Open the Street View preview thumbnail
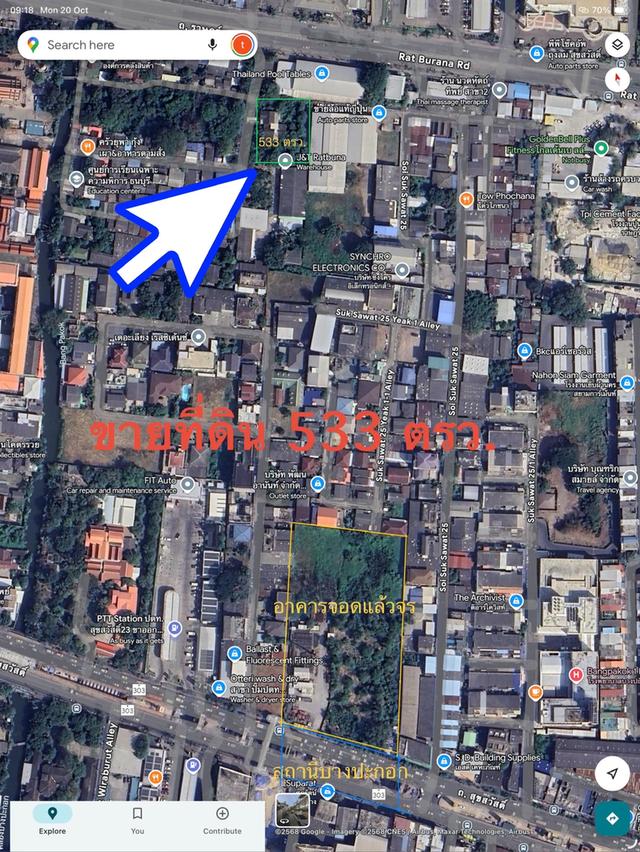The image size is (640, 852). coord(292,809)
